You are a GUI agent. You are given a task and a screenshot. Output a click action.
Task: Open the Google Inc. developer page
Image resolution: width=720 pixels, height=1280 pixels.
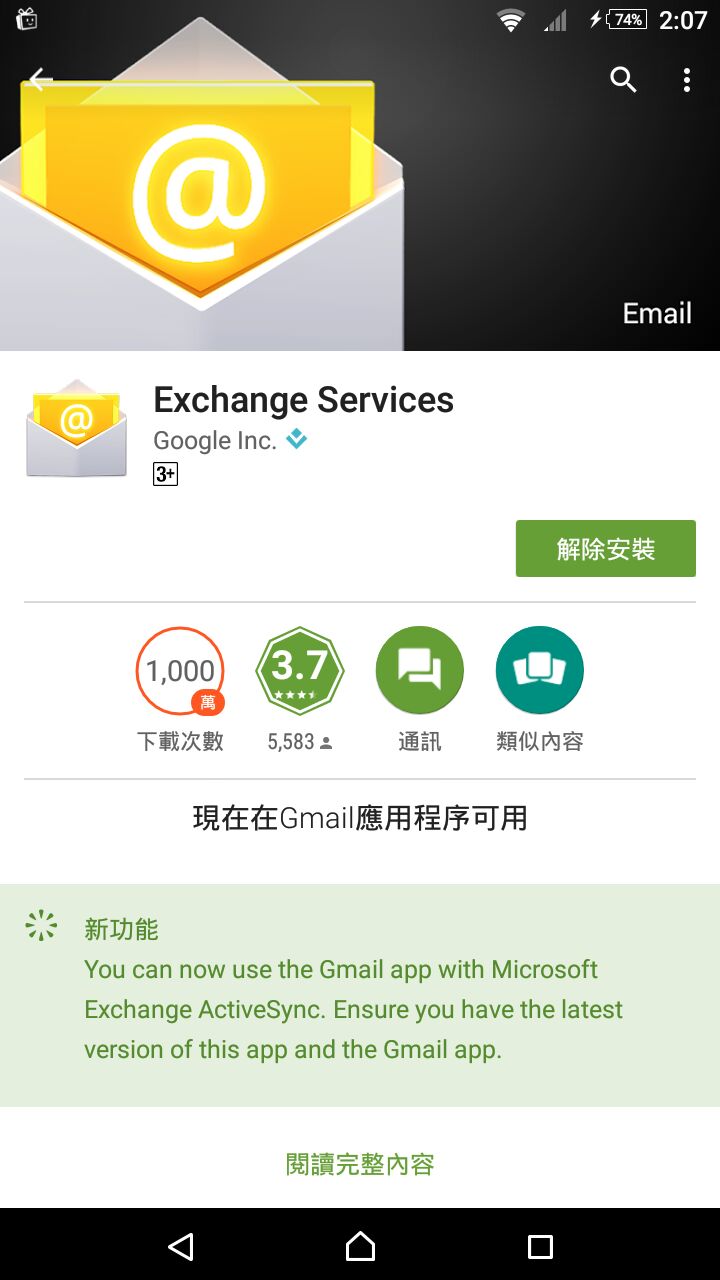click(215, 440)
